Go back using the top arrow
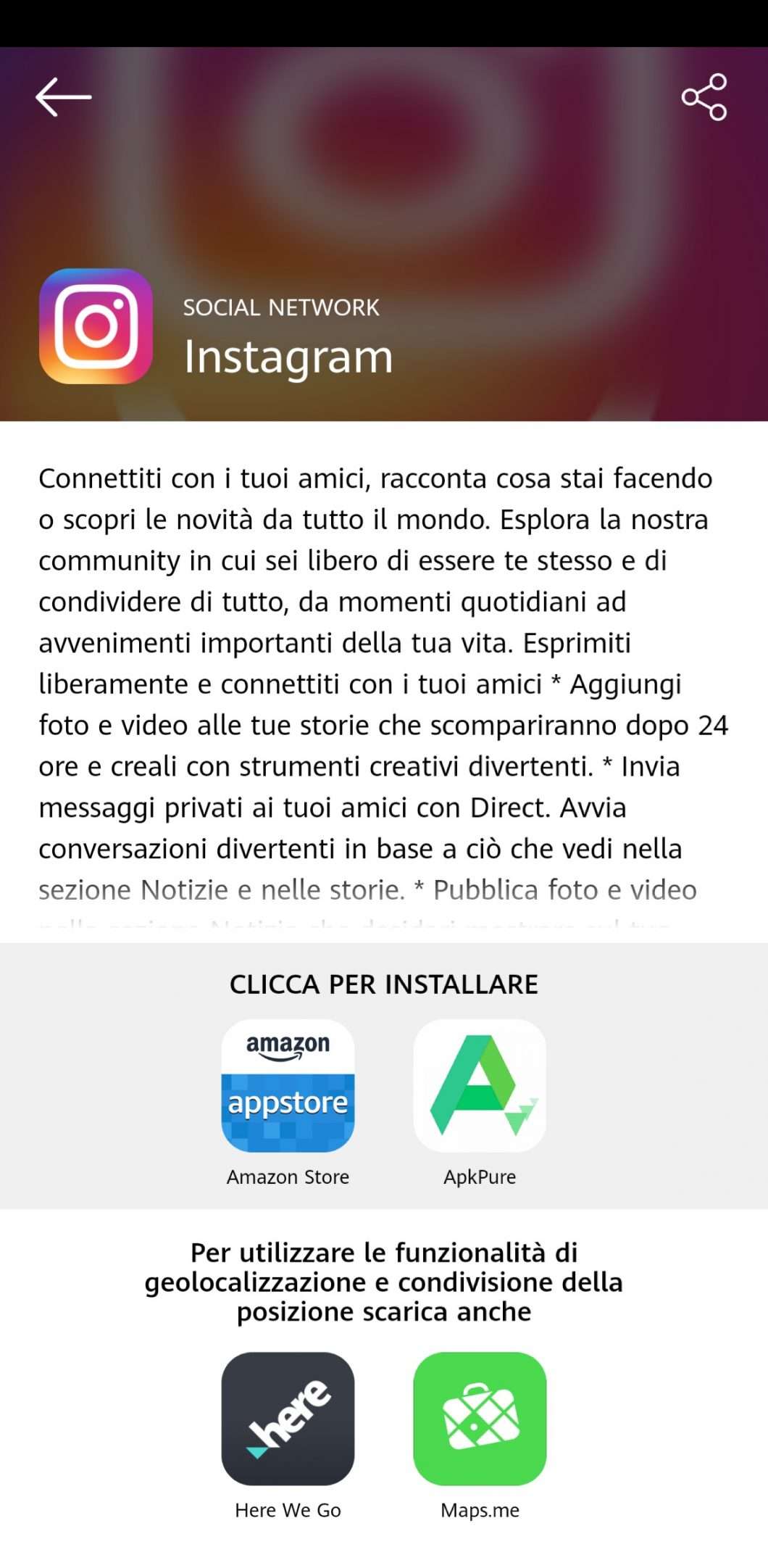The image size is (768, 1568). pos(64,96)
